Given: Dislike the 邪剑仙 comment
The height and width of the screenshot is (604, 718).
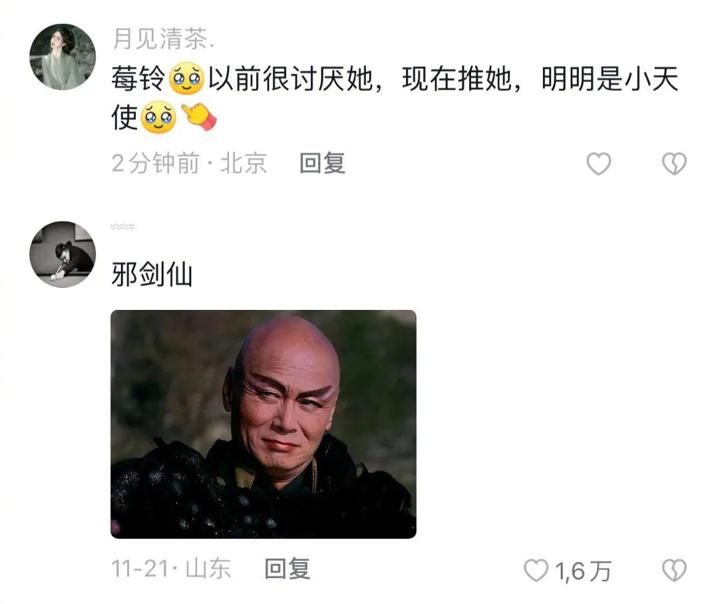Looking at the screenshot, I should (x=674, y=570).
